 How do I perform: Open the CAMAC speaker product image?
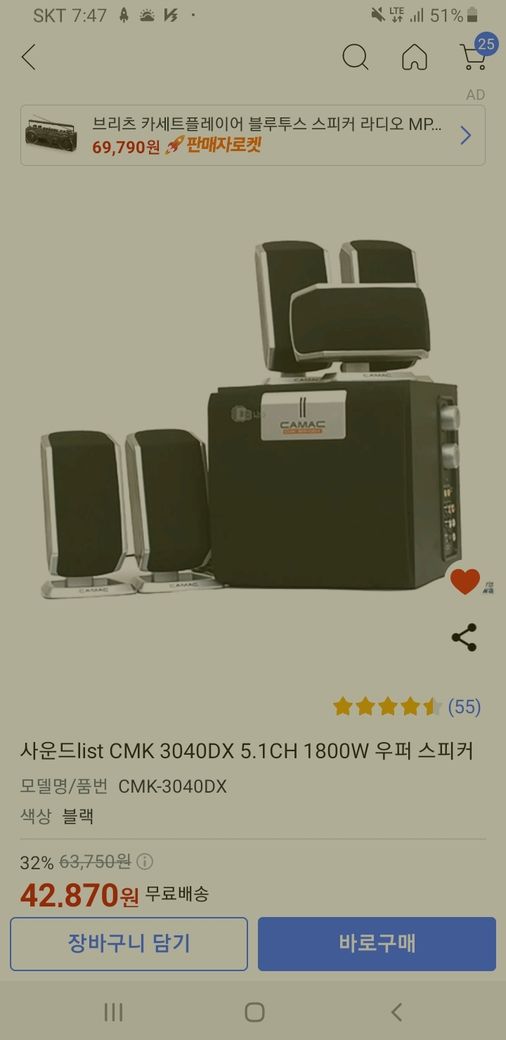pyautogui.click(x=253, y=420)
